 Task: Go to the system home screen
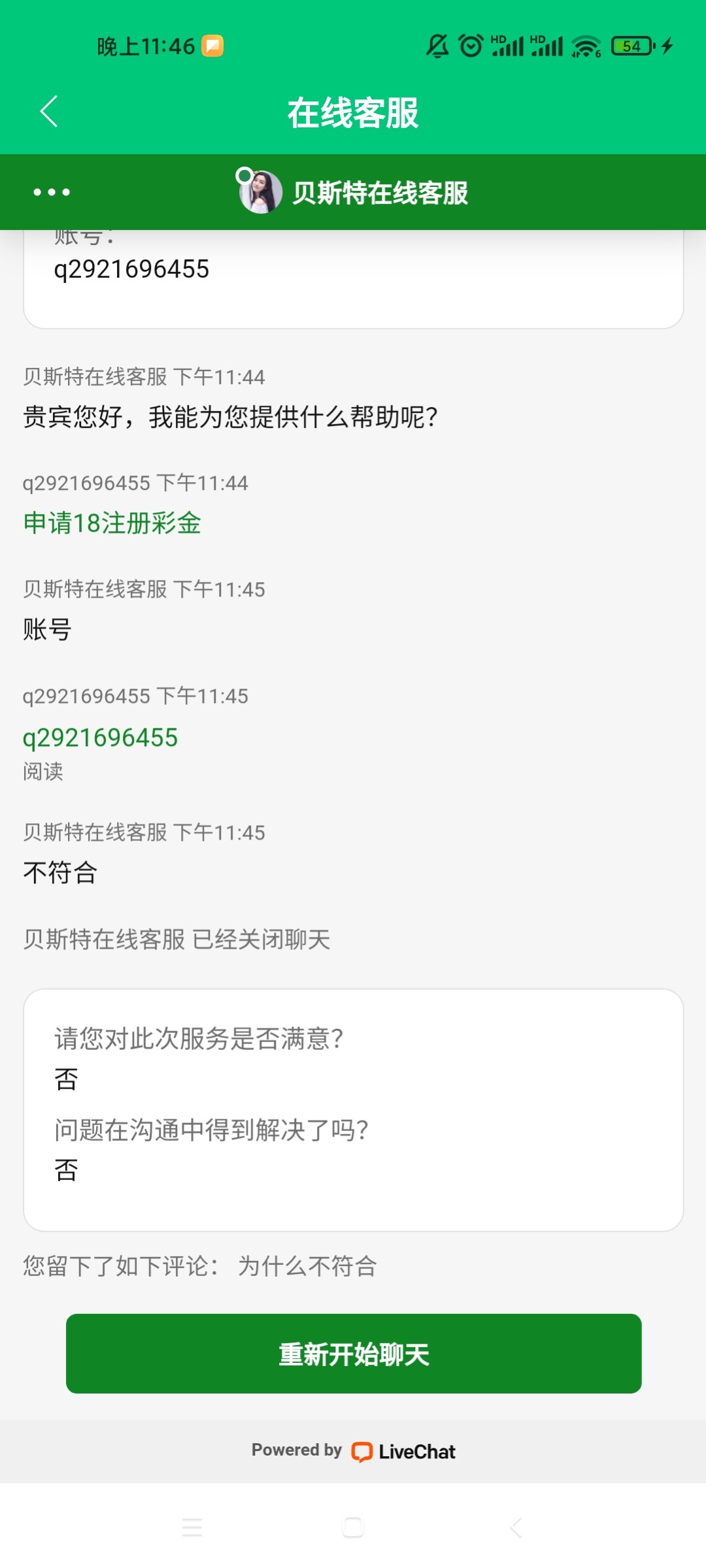353,1527
